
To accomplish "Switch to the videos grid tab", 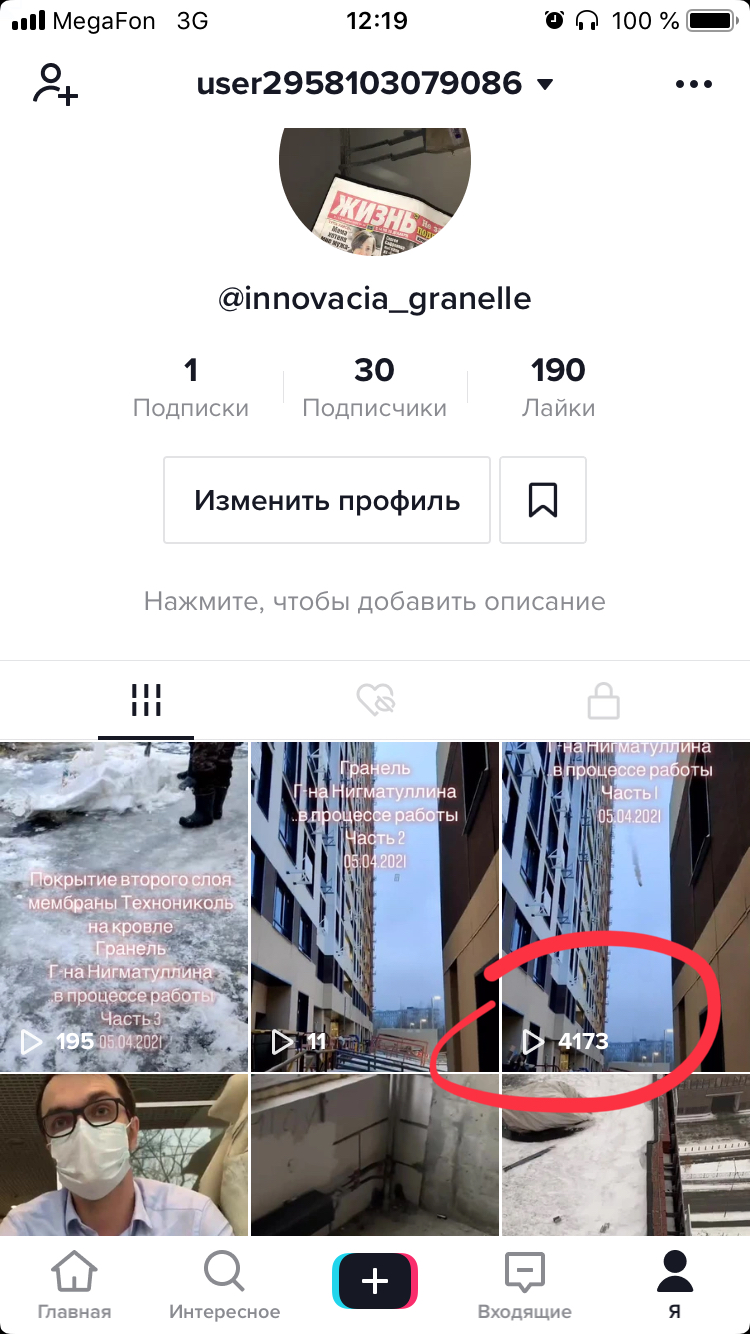I will point(146,701).
